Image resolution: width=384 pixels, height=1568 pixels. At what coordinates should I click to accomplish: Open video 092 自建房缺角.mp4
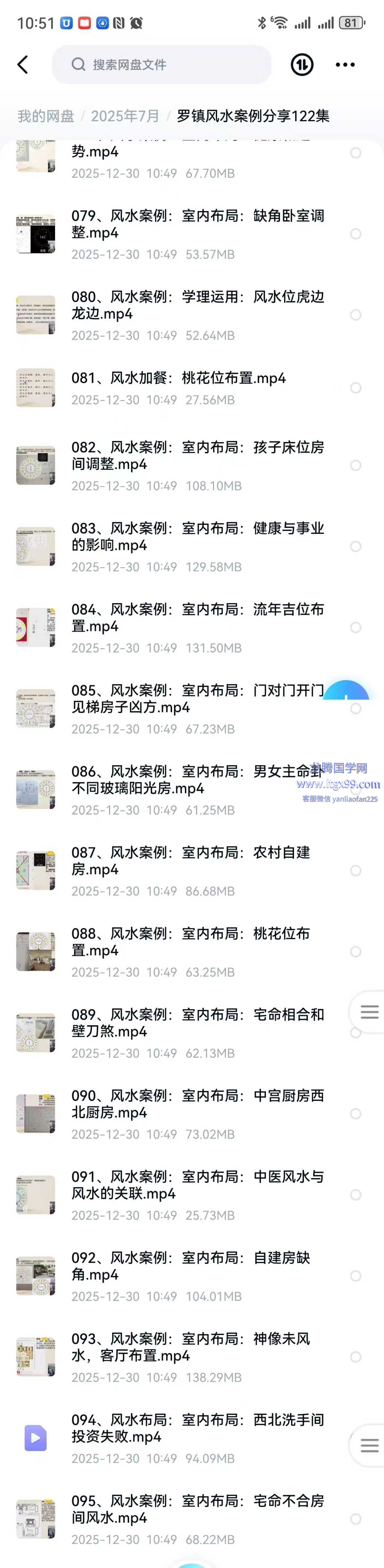190,1265
